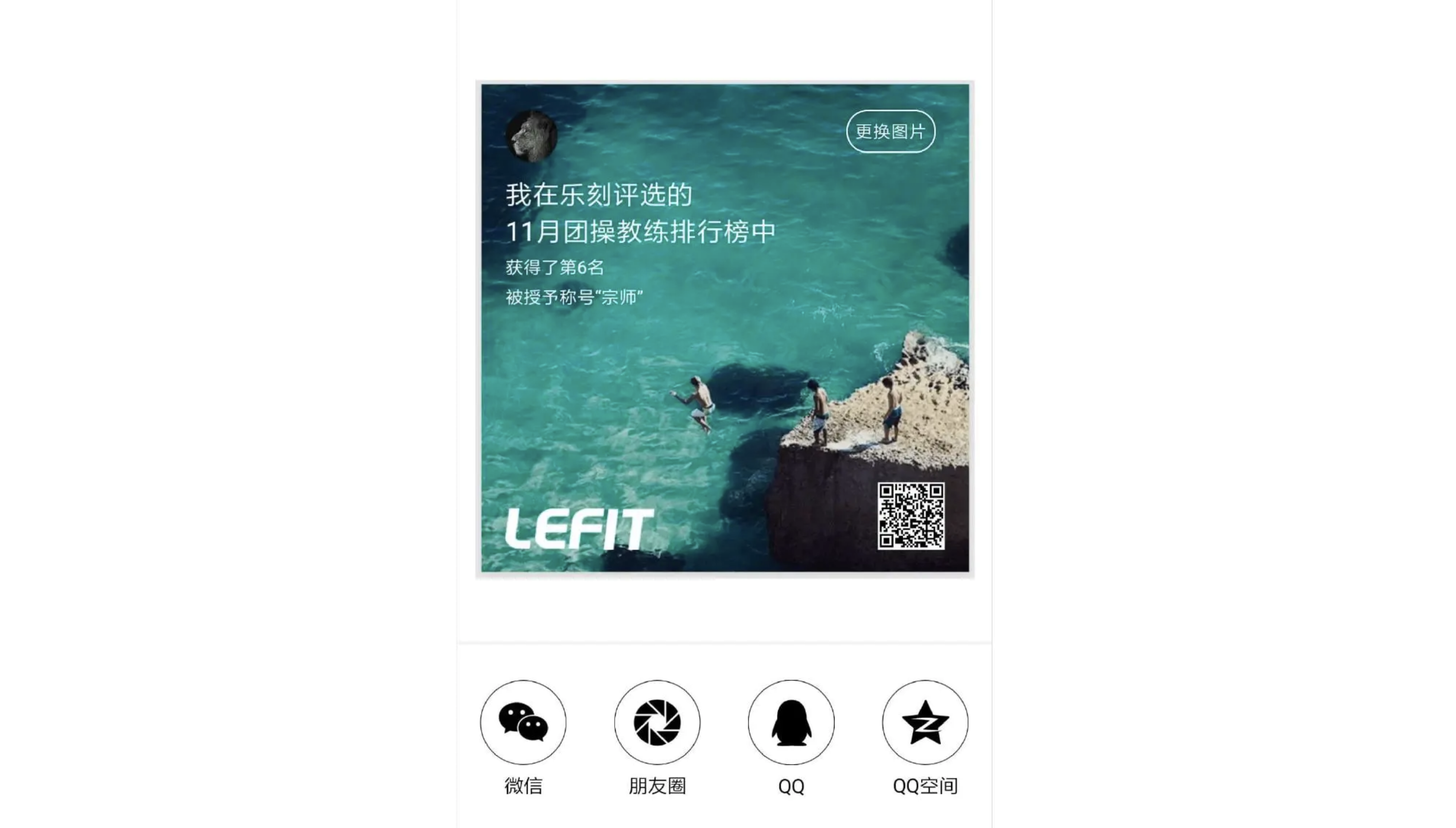The height and width of the screenshot is (828, 1456).
Task: Share the card to 微信
Action: point(523,722)
